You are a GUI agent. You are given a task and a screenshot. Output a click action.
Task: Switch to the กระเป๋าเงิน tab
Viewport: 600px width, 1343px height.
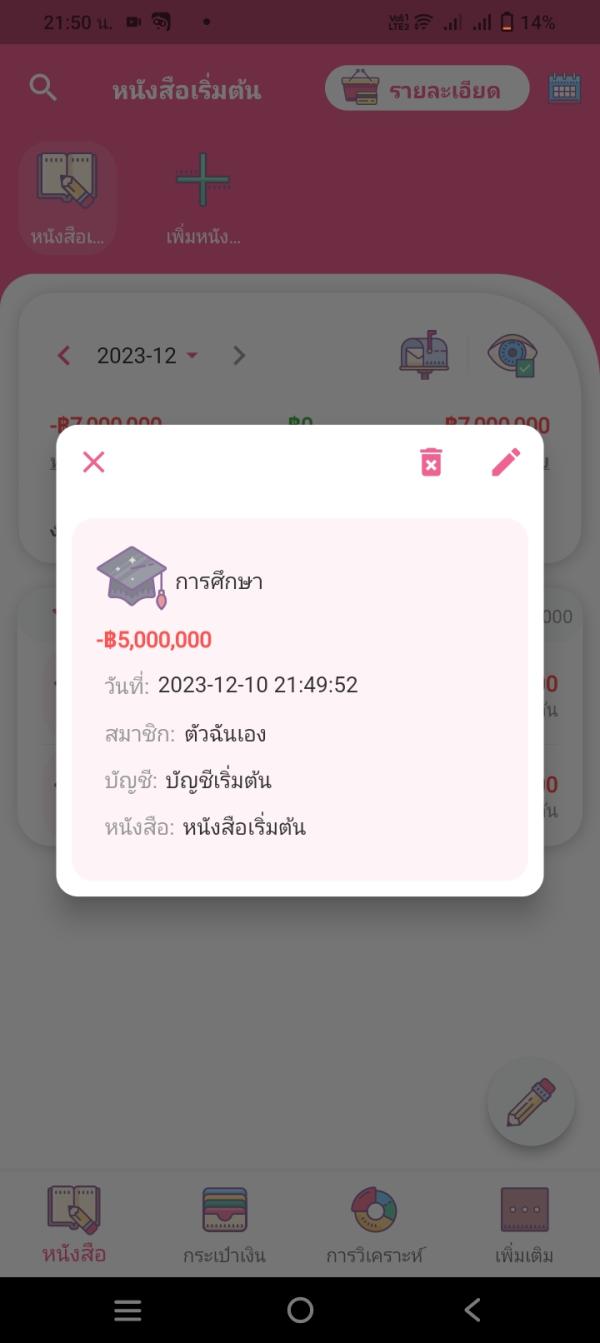[x=224, y=1224]
